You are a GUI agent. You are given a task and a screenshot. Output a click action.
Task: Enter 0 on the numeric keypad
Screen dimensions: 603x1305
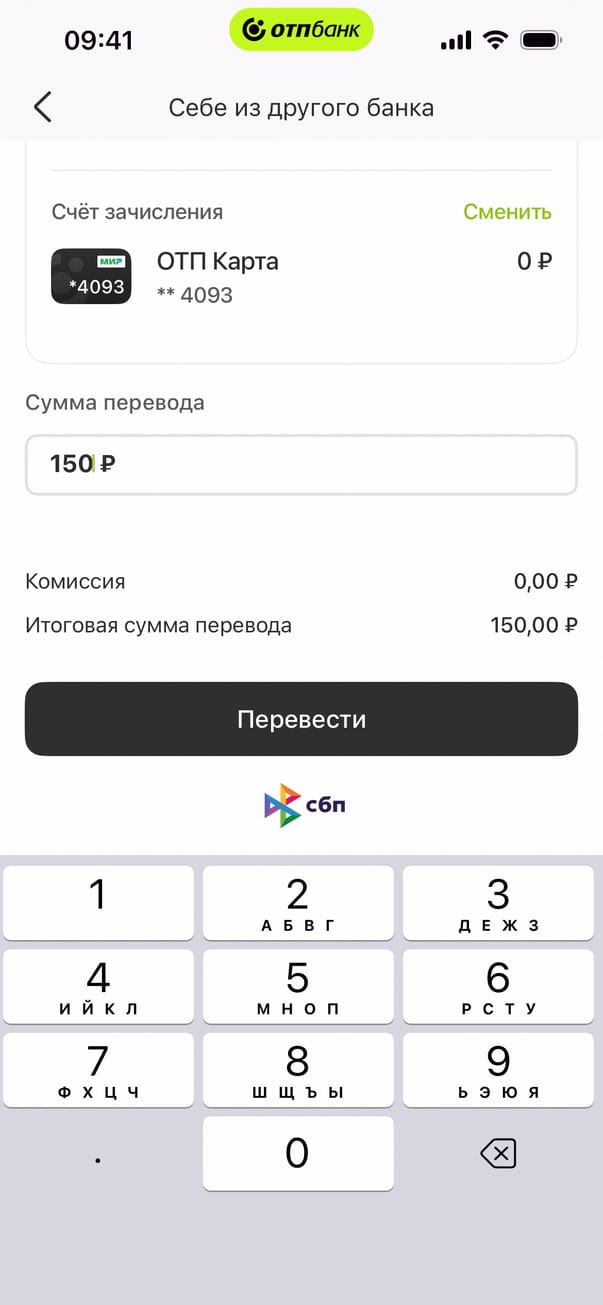click(x=298, y=1153)
